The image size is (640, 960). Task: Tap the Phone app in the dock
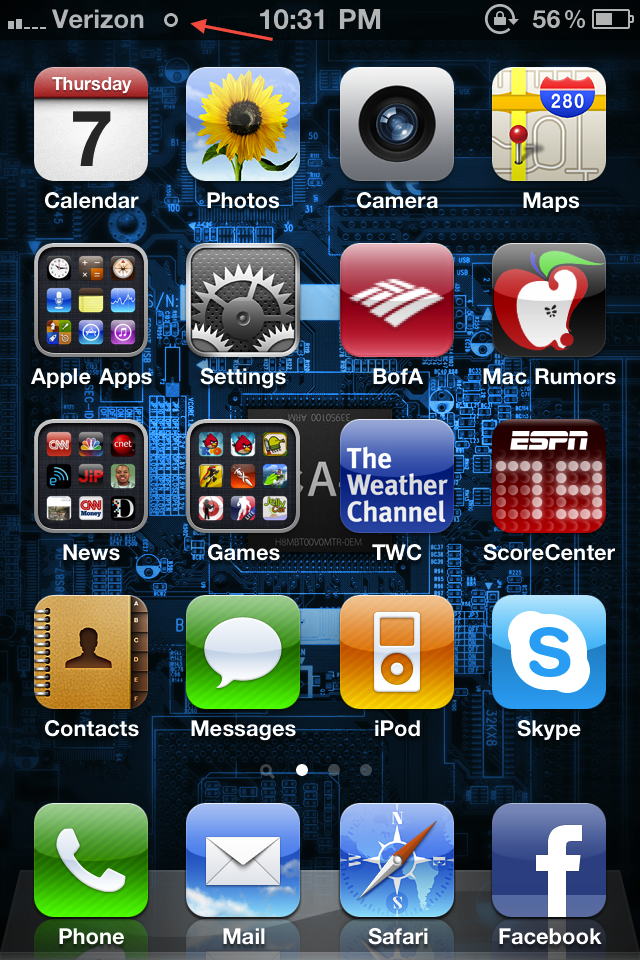(91, 861)
